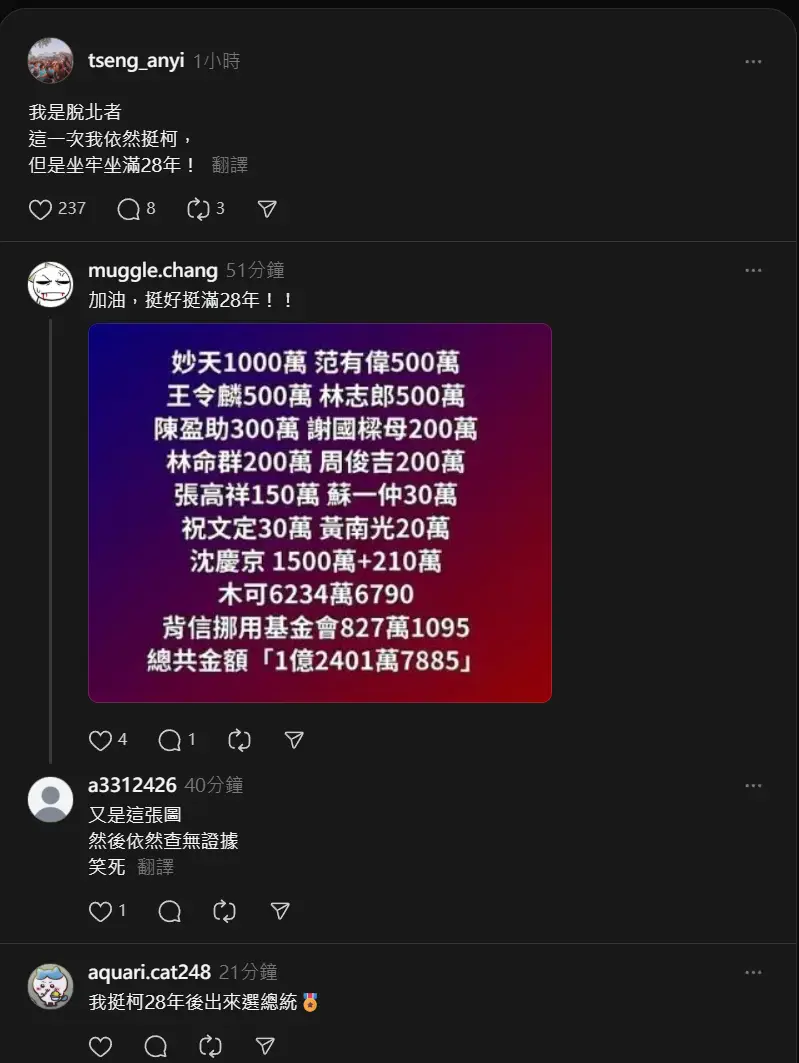Open overflow menu on a3312426's reply
799x1063 pixels.
click(753, 786)
